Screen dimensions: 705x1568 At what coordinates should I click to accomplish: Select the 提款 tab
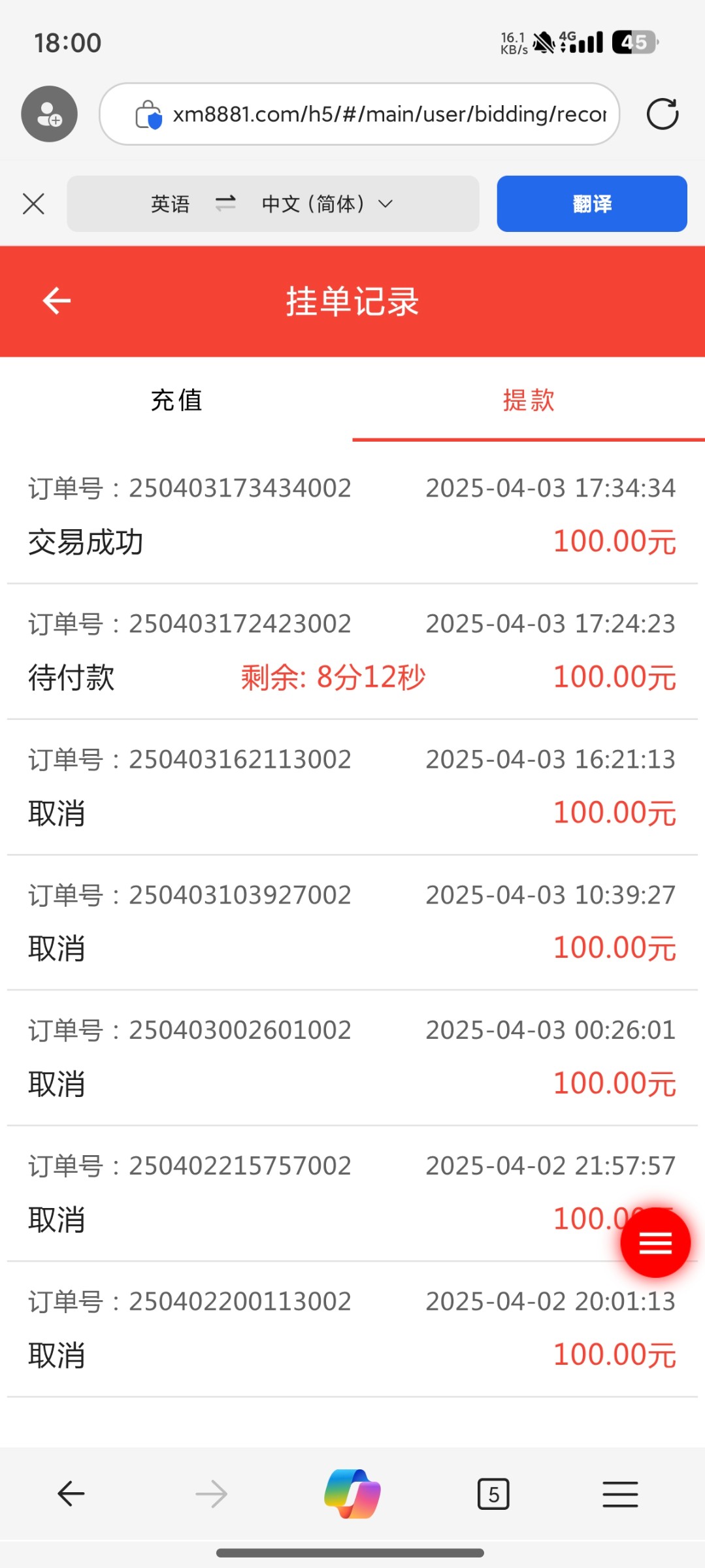pyautogui.click(x=528, y=400)
